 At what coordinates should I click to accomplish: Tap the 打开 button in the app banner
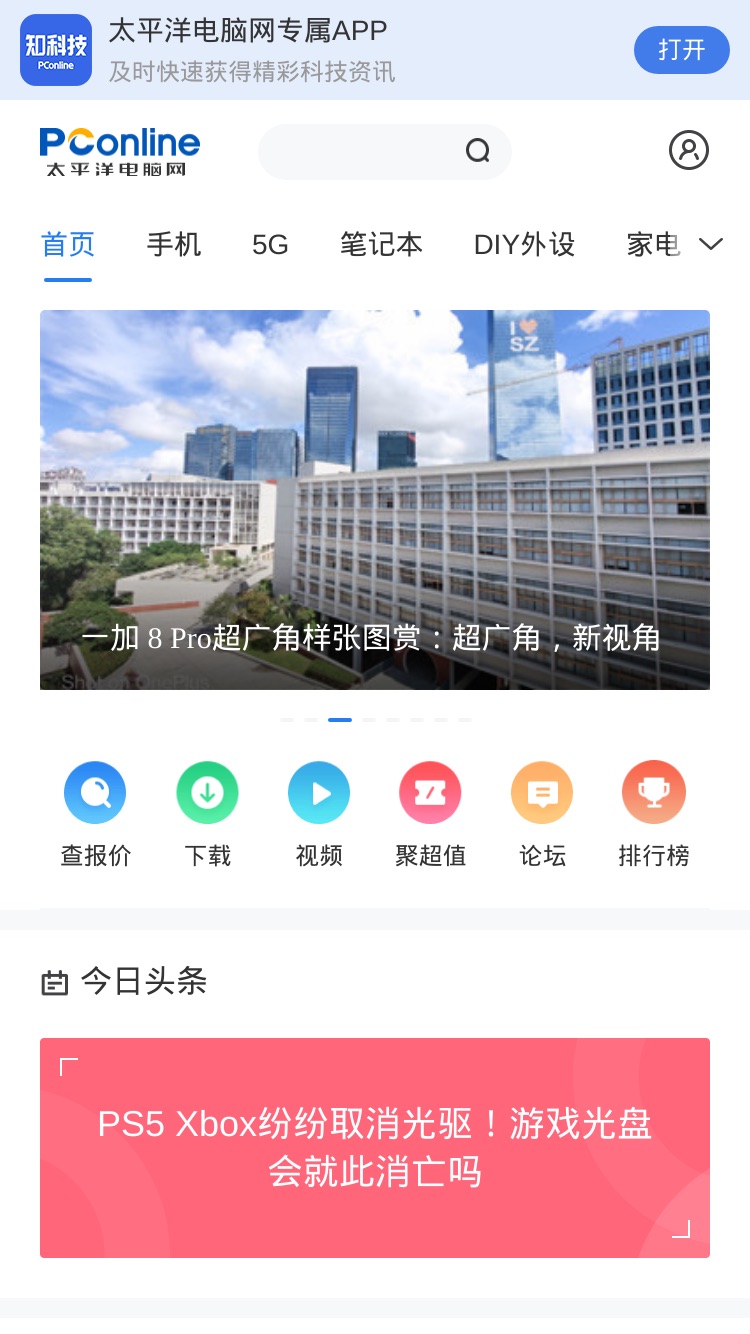681,50
